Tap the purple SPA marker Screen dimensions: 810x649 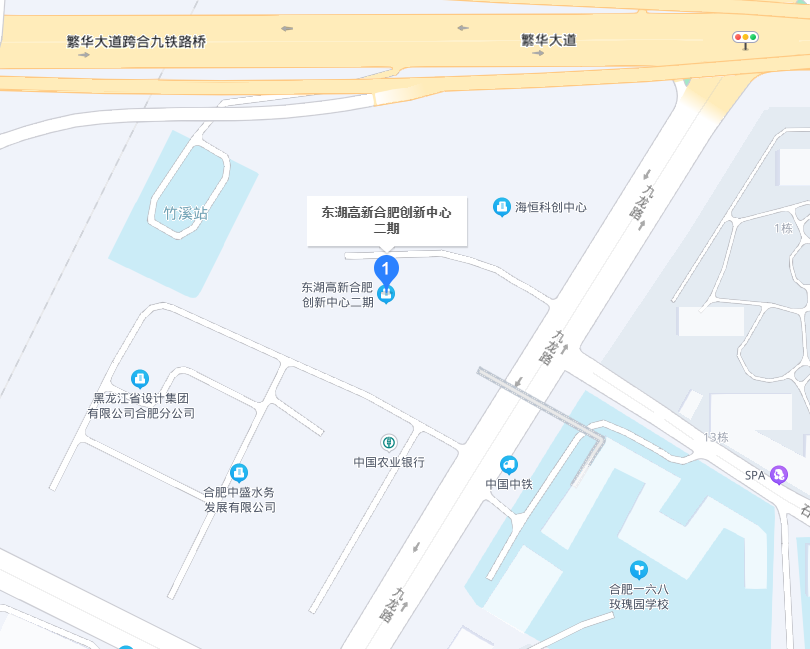click(x=779, y=475)
